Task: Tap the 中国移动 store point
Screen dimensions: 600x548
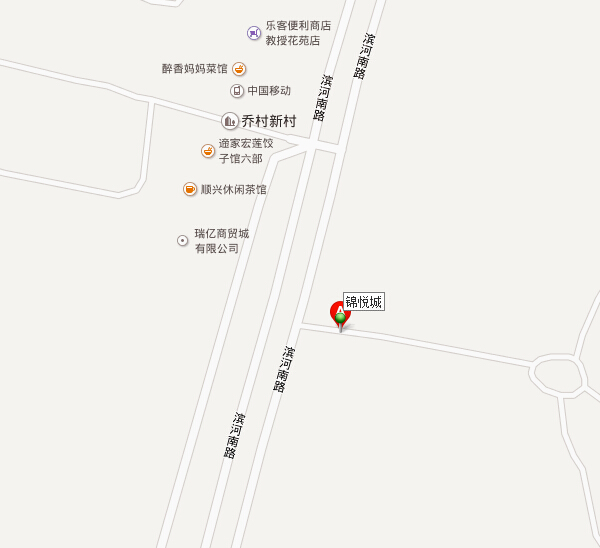Action: pos(237,91)
